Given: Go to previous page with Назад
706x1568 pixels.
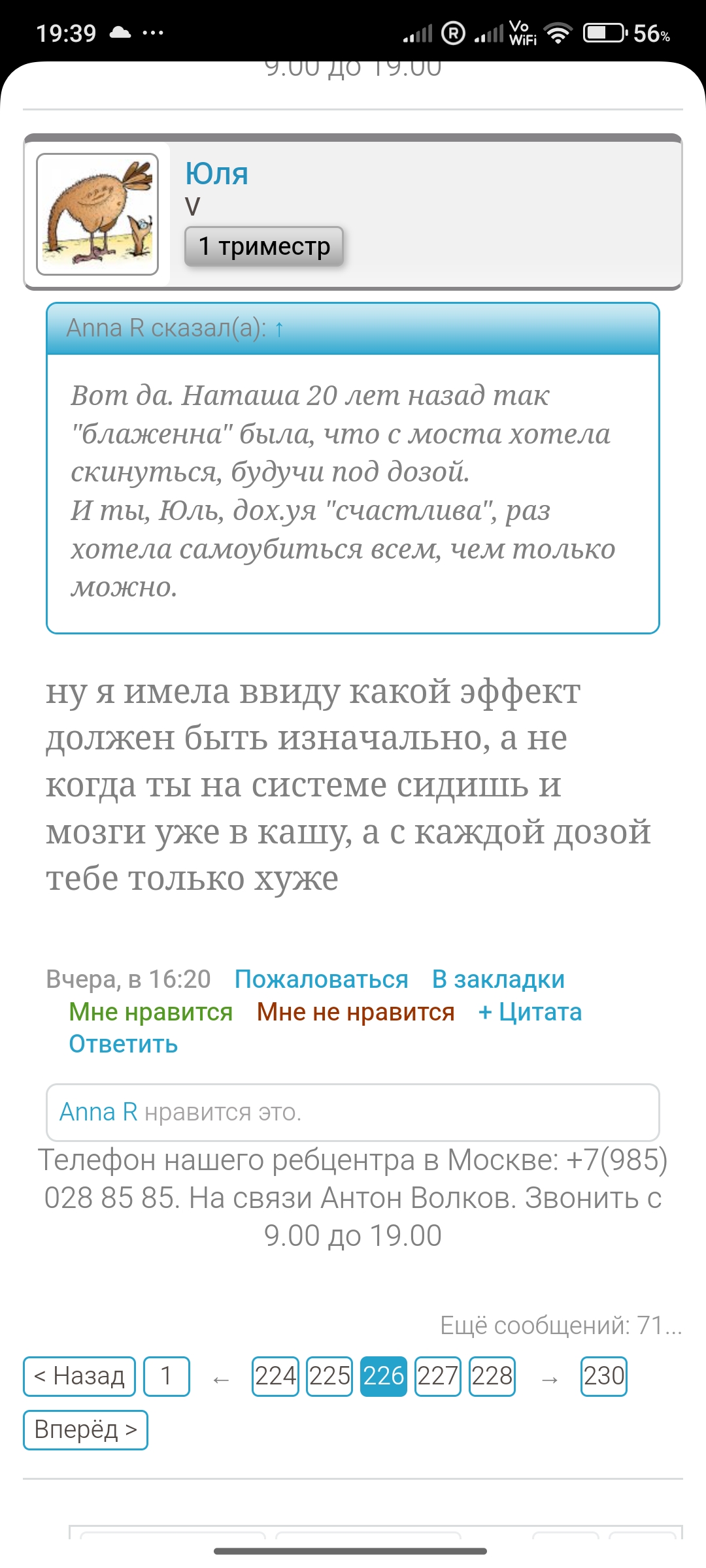Looking at the screenshot, I should pos(79,1376).
